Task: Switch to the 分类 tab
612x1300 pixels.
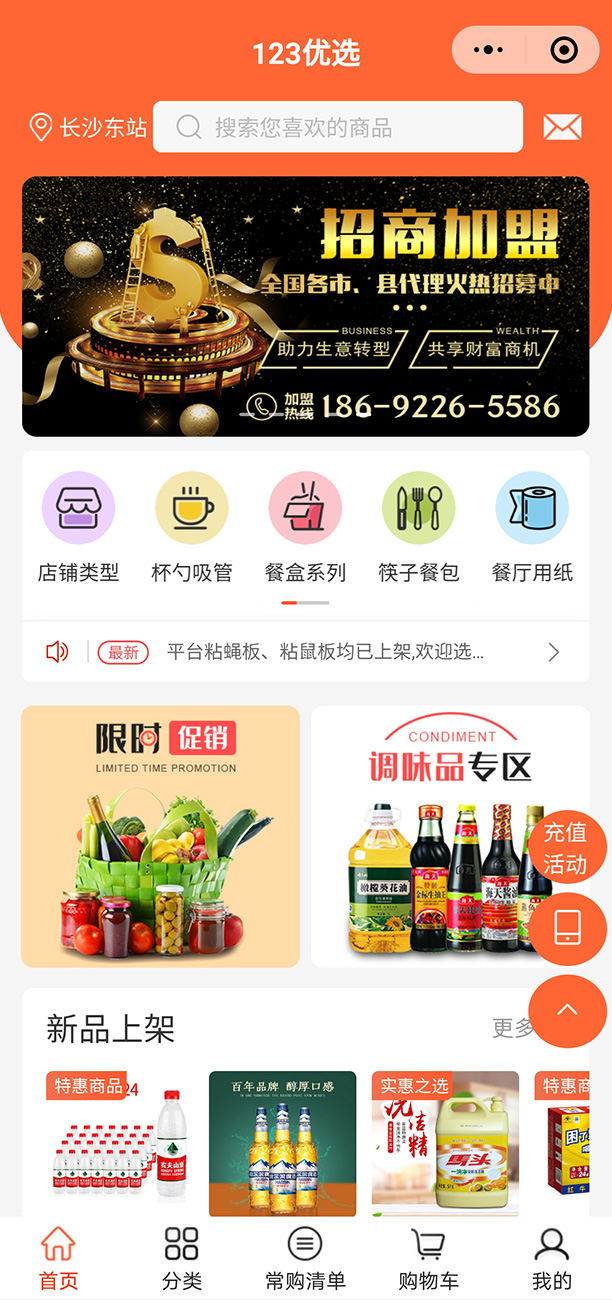Action: click(x=181, y=1258)
